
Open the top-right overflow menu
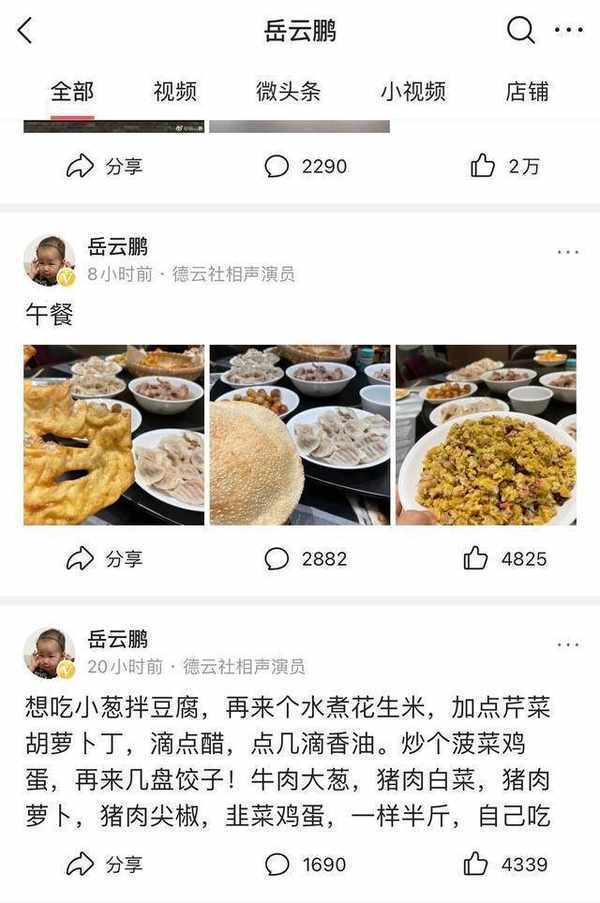tap(567, 31)
